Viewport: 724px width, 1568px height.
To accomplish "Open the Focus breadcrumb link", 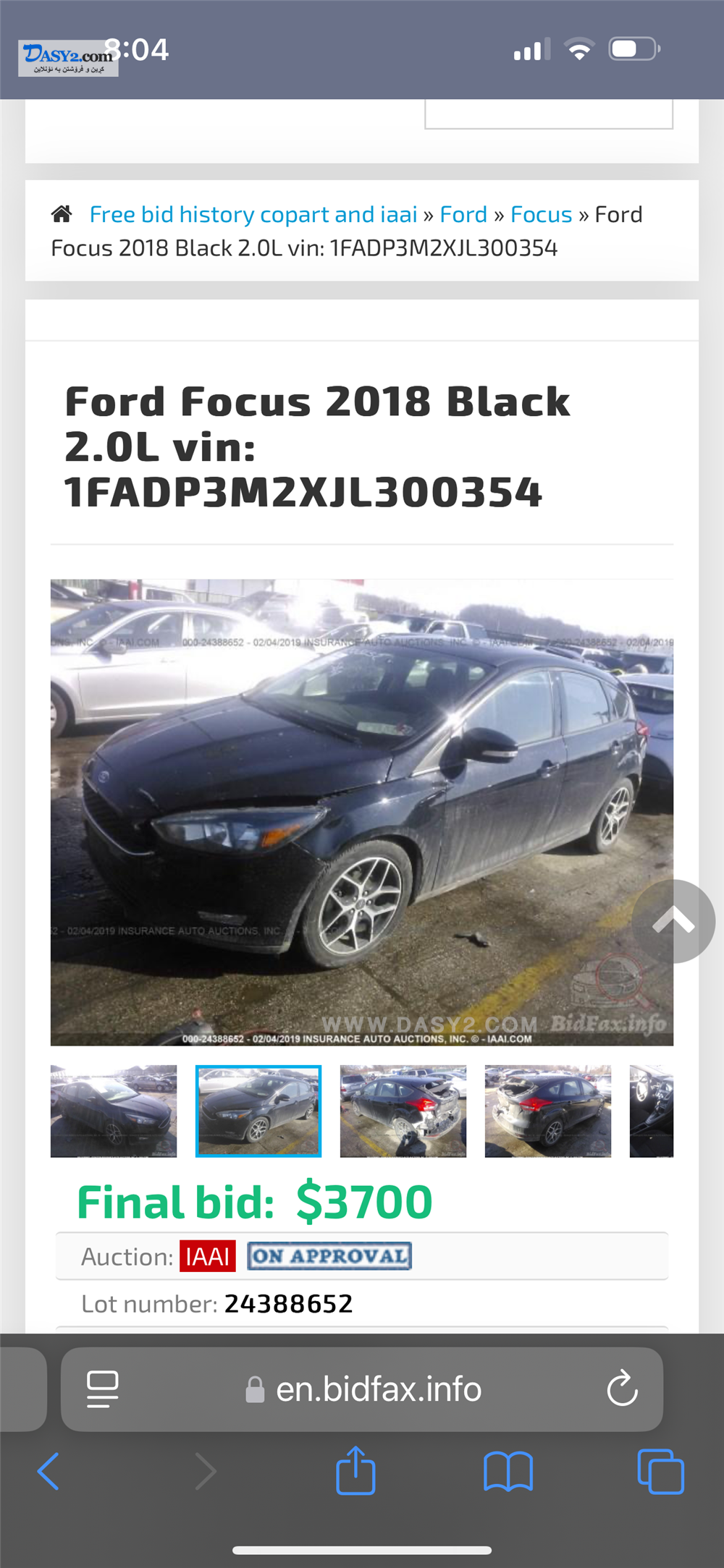I will (x=541, y=214).
